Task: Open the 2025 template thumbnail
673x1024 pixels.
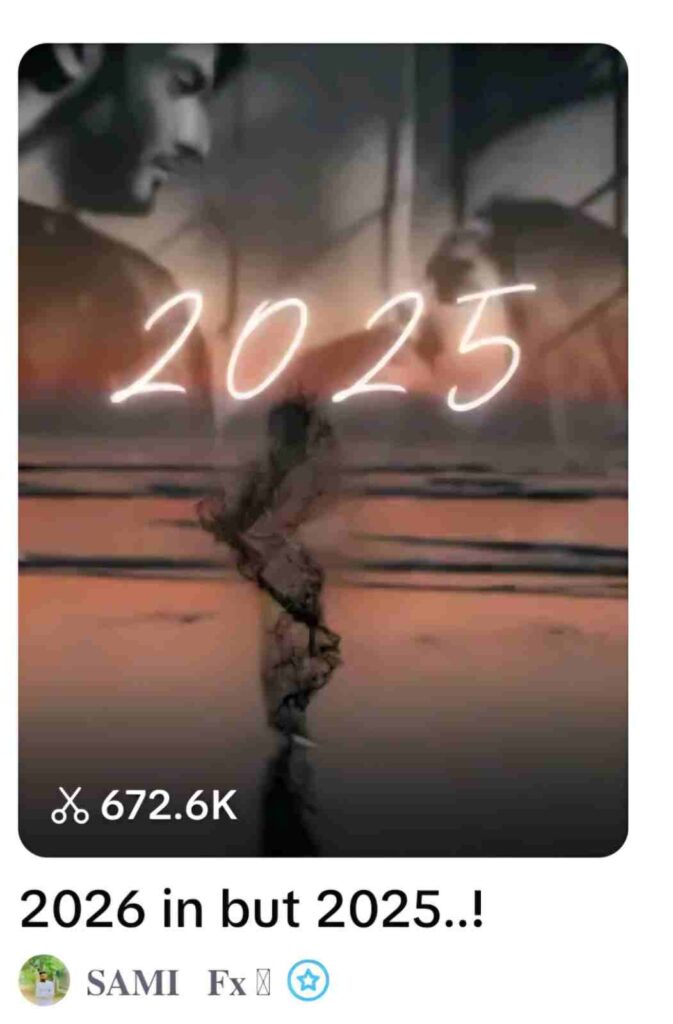Action: pyautogui.click(x=323, y=450)
